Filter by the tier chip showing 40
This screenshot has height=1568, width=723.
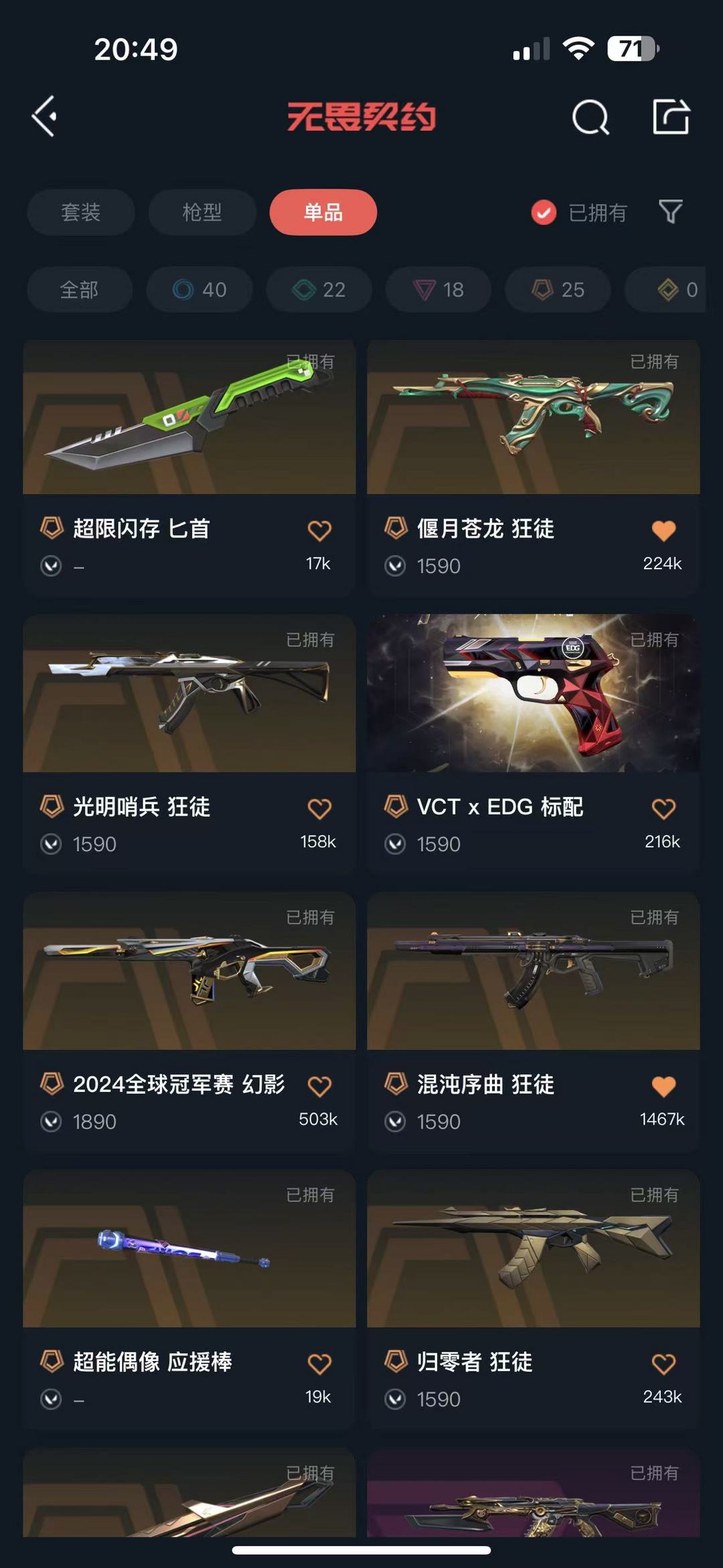[199, 289]
